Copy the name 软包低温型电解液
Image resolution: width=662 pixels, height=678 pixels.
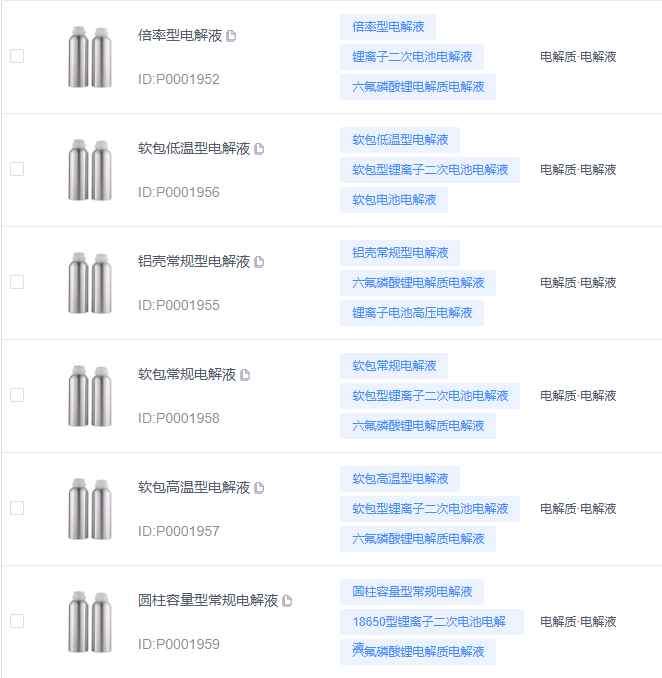pyautogui.click(x=259, y=149)
